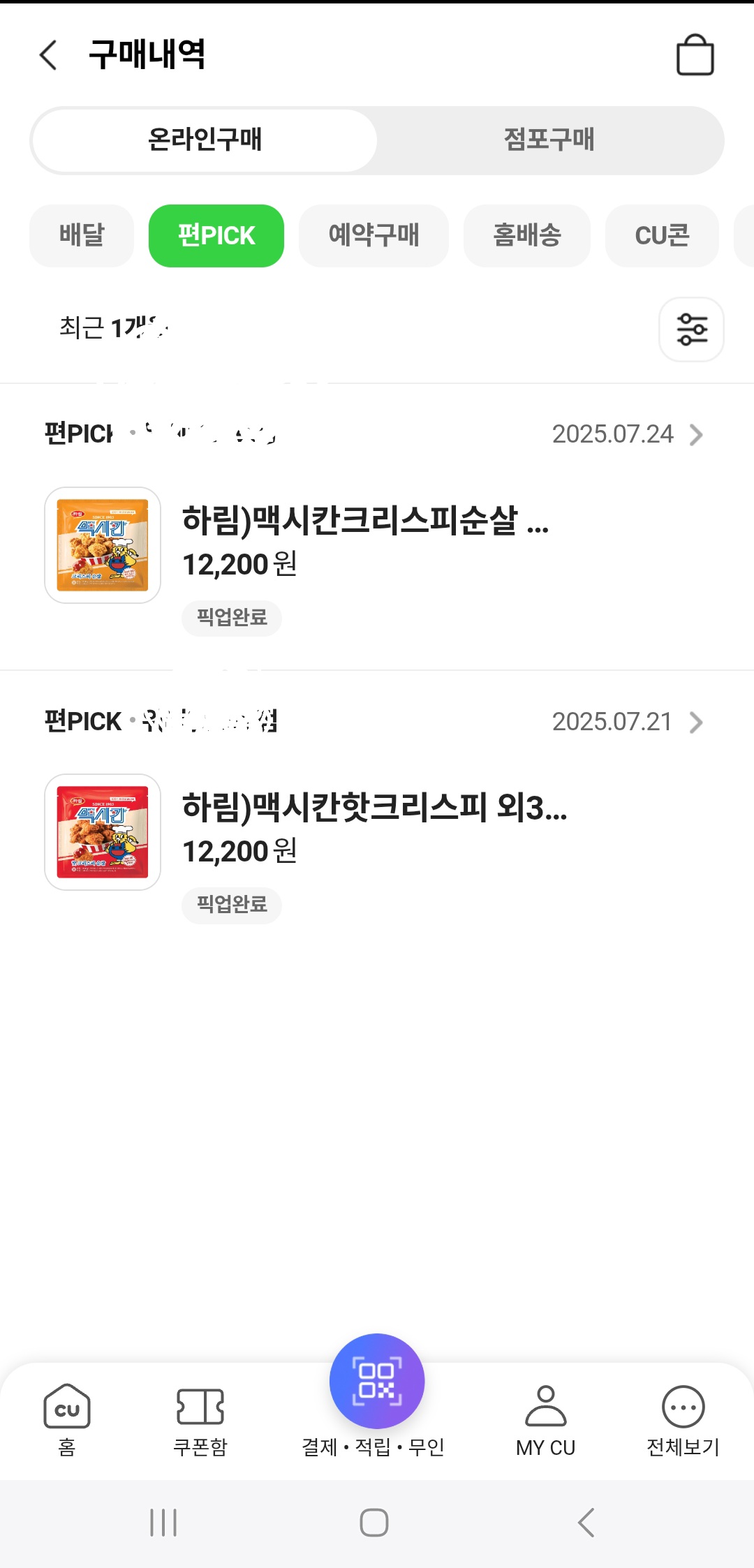The height and width of the screenshot is (1568, 754).
Task: Select the 배달 filter chip
Action: click(82, 235)
